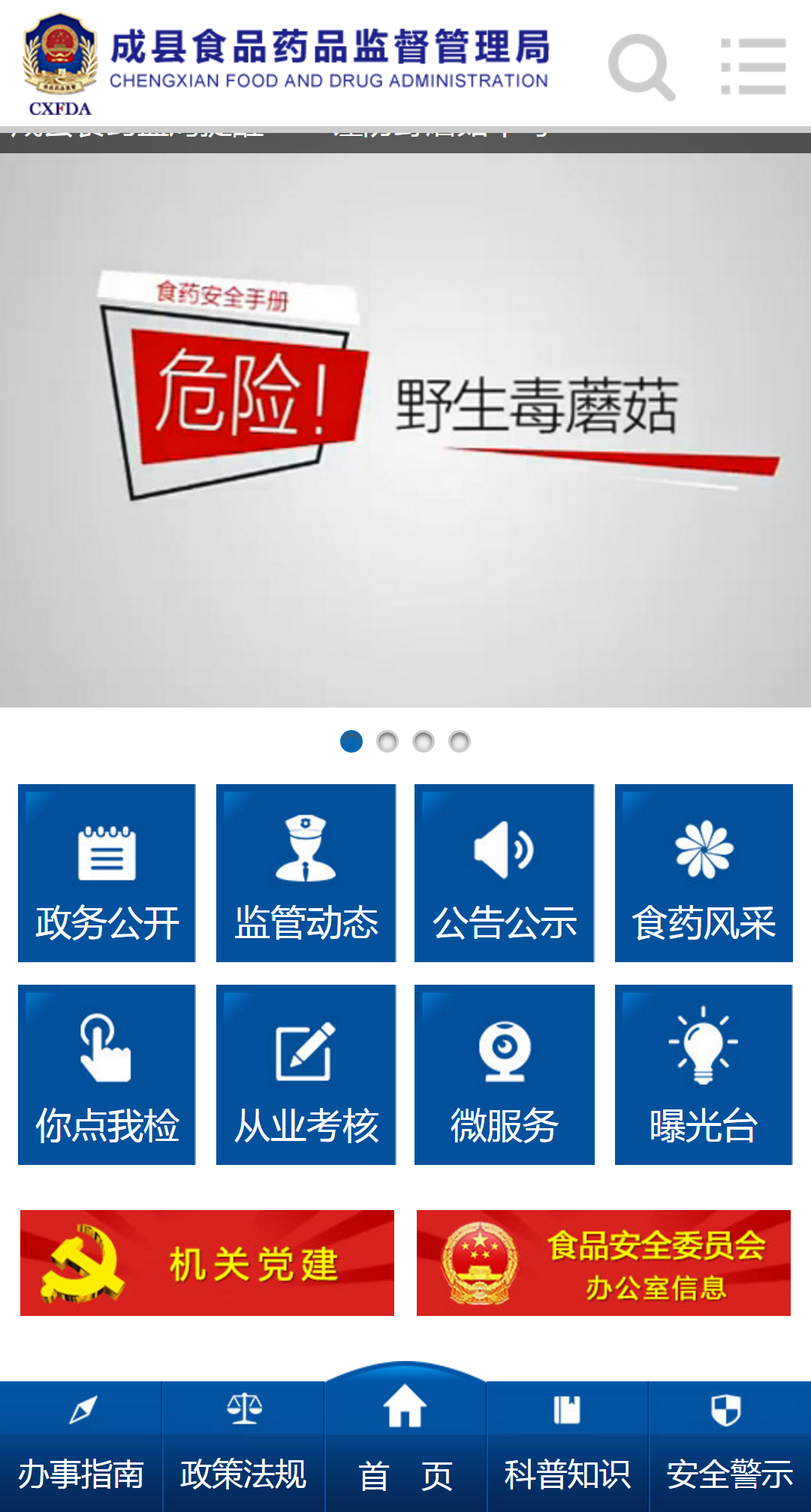Open the search magnifier icon
This screenshot has width=811, height=1512.
pos(641,68)
